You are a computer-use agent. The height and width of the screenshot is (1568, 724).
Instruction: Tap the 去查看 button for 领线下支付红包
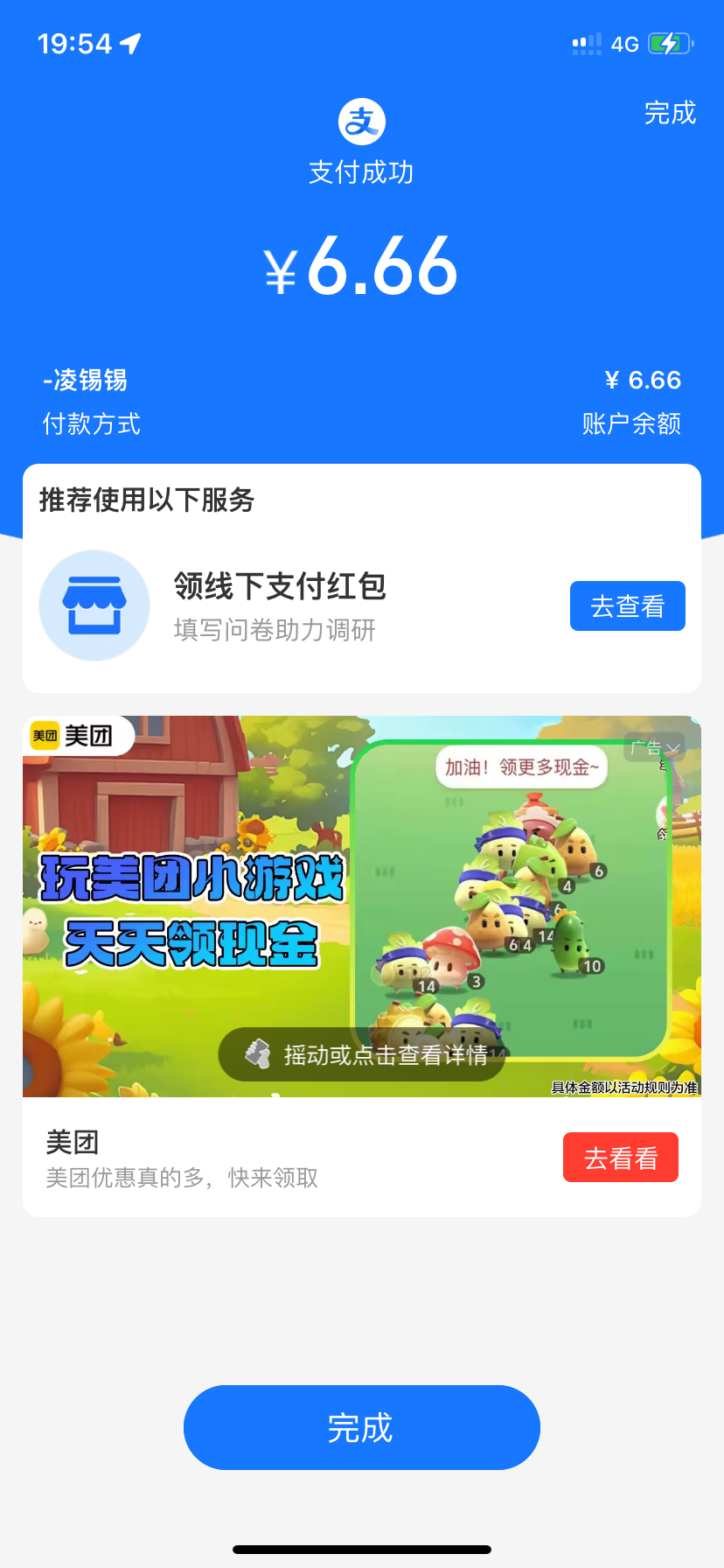point(627,606)
